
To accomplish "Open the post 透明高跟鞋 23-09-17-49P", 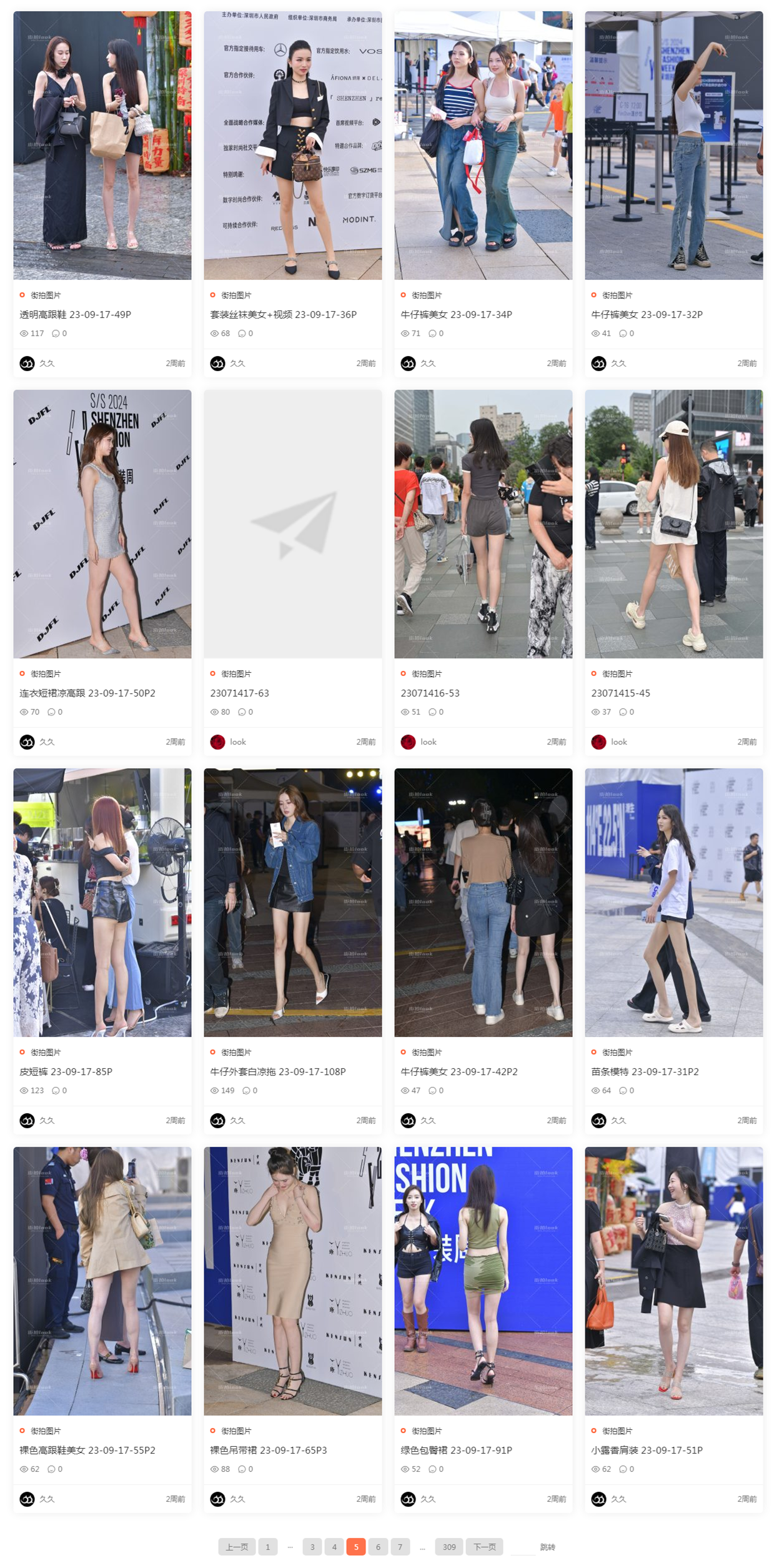I will coord(75,314).
